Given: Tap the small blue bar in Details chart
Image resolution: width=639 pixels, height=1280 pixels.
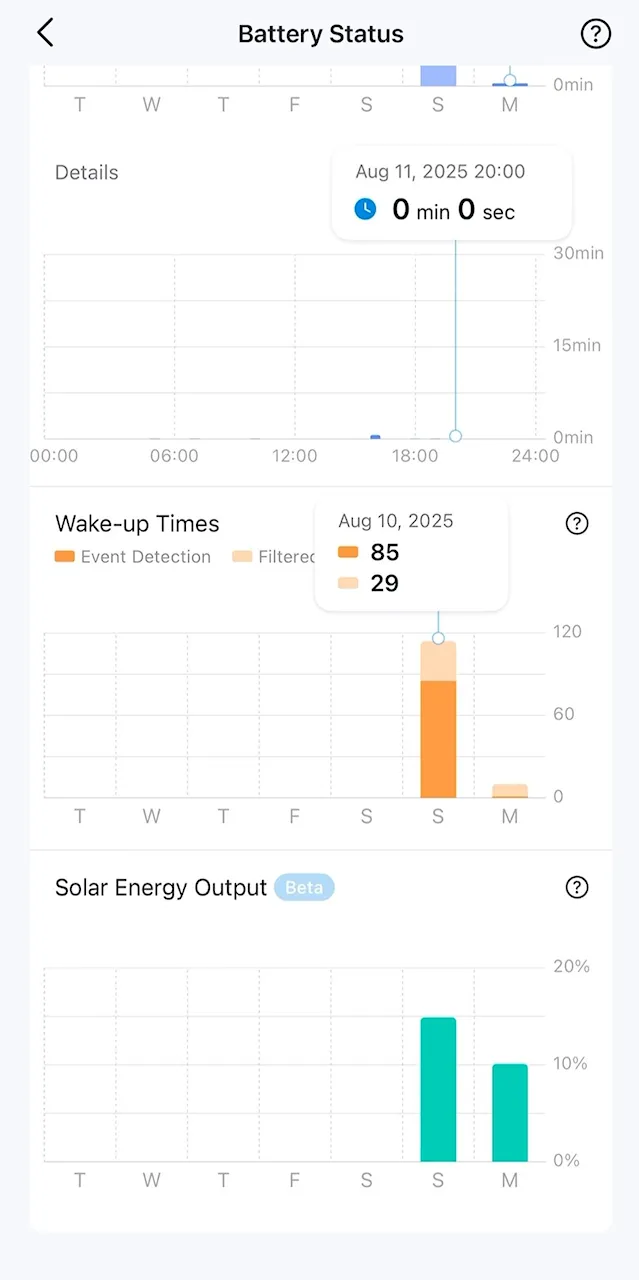Looking at the screenshot, I should coord(375,437).
